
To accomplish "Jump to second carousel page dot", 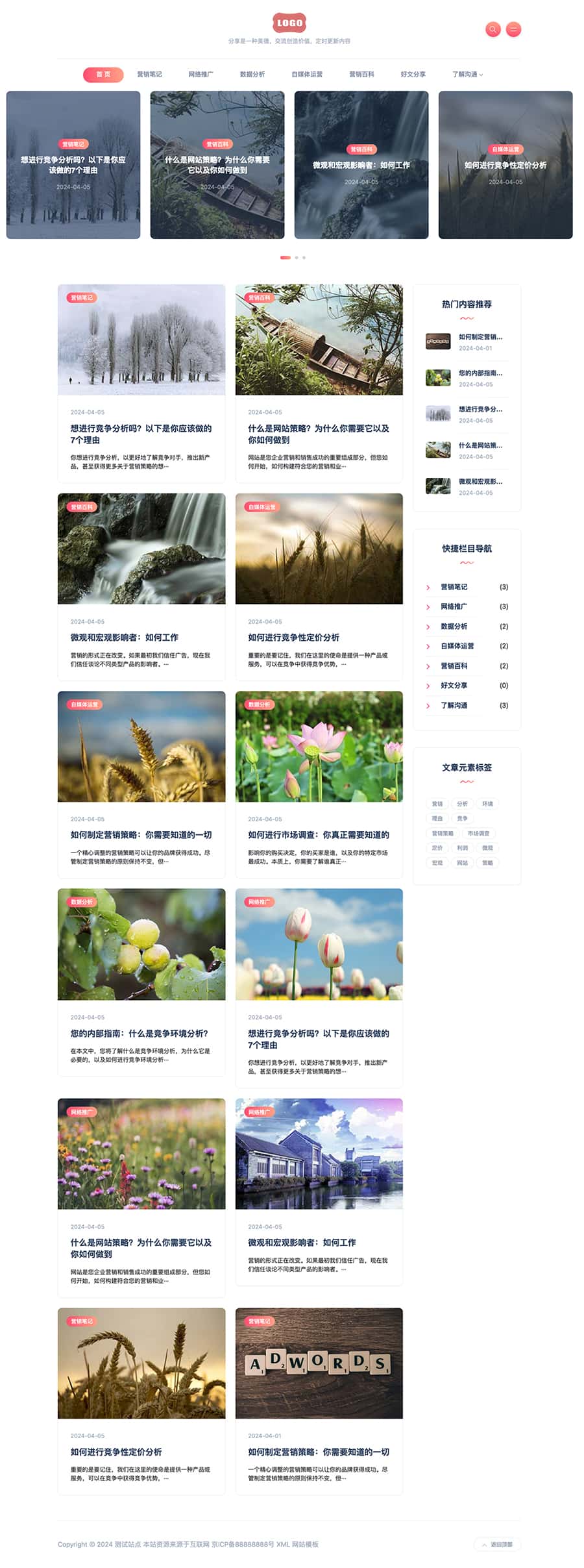I will click(x=297, y=258).
